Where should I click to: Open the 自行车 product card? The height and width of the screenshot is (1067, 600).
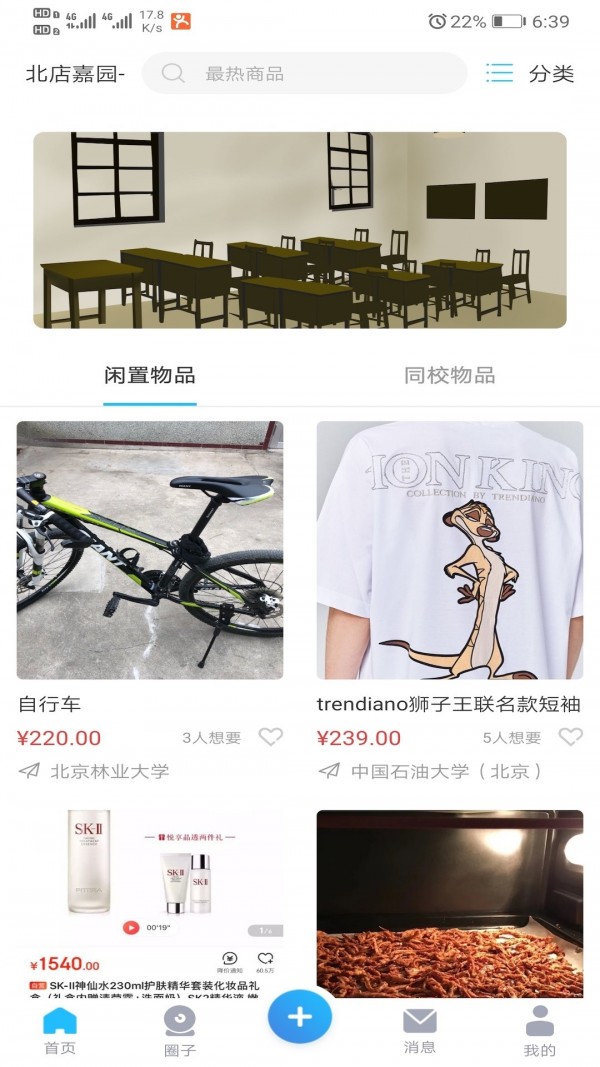tap(150, 550)
